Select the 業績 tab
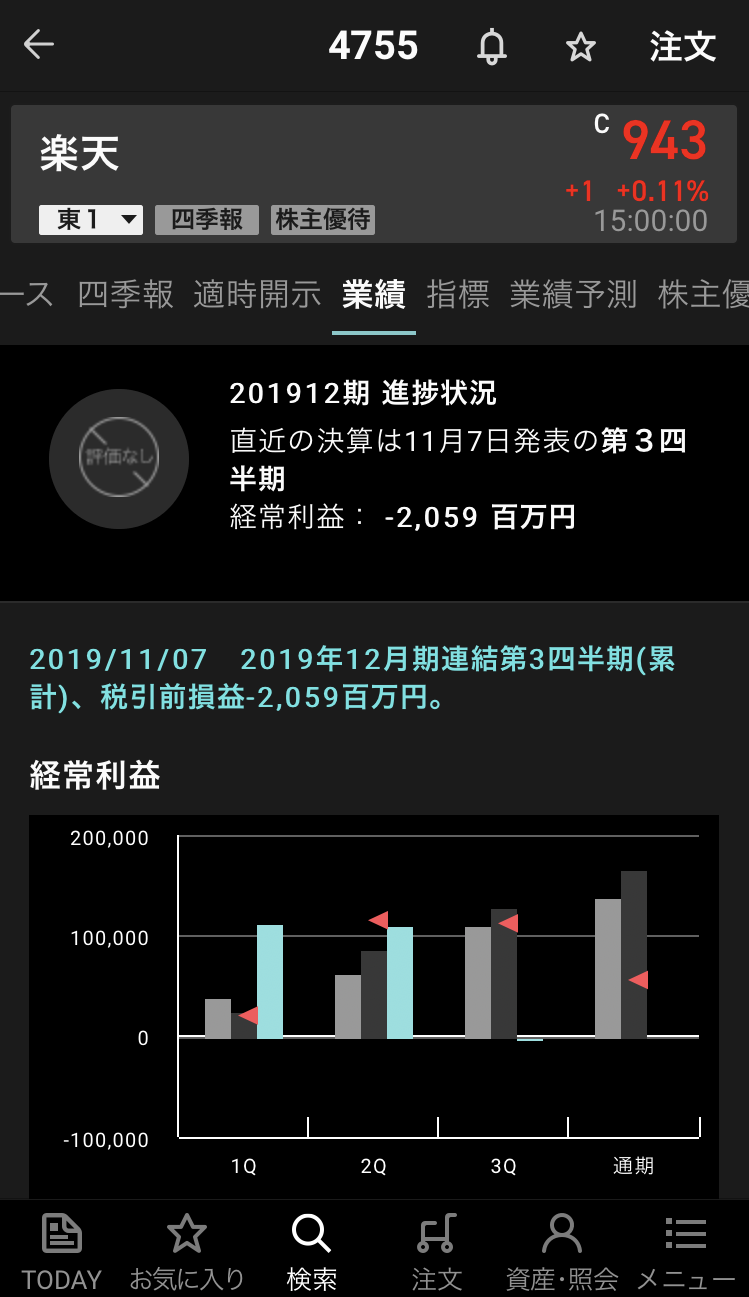 click(373, 295)
